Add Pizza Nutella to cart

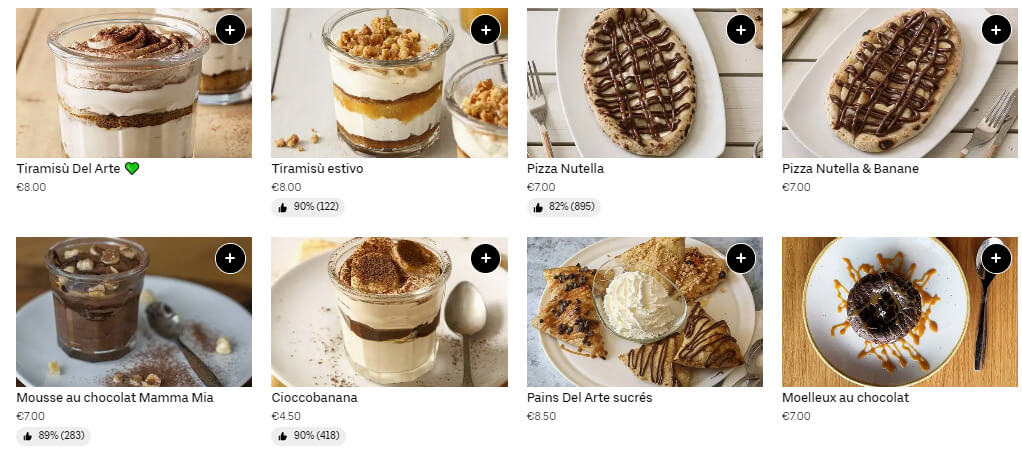[740, 30]
